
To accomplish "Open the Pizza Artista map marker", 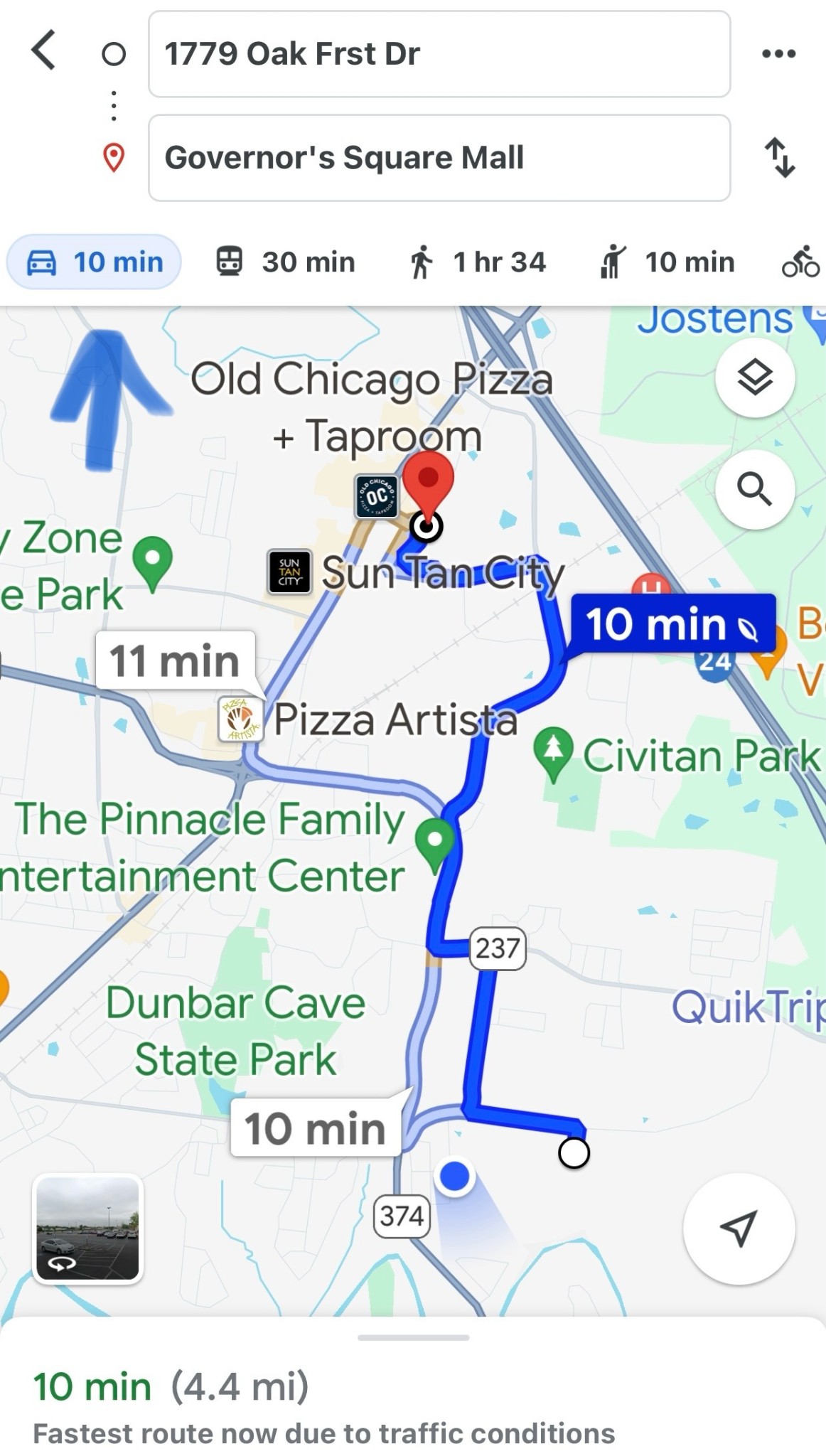I will point(241,719).
